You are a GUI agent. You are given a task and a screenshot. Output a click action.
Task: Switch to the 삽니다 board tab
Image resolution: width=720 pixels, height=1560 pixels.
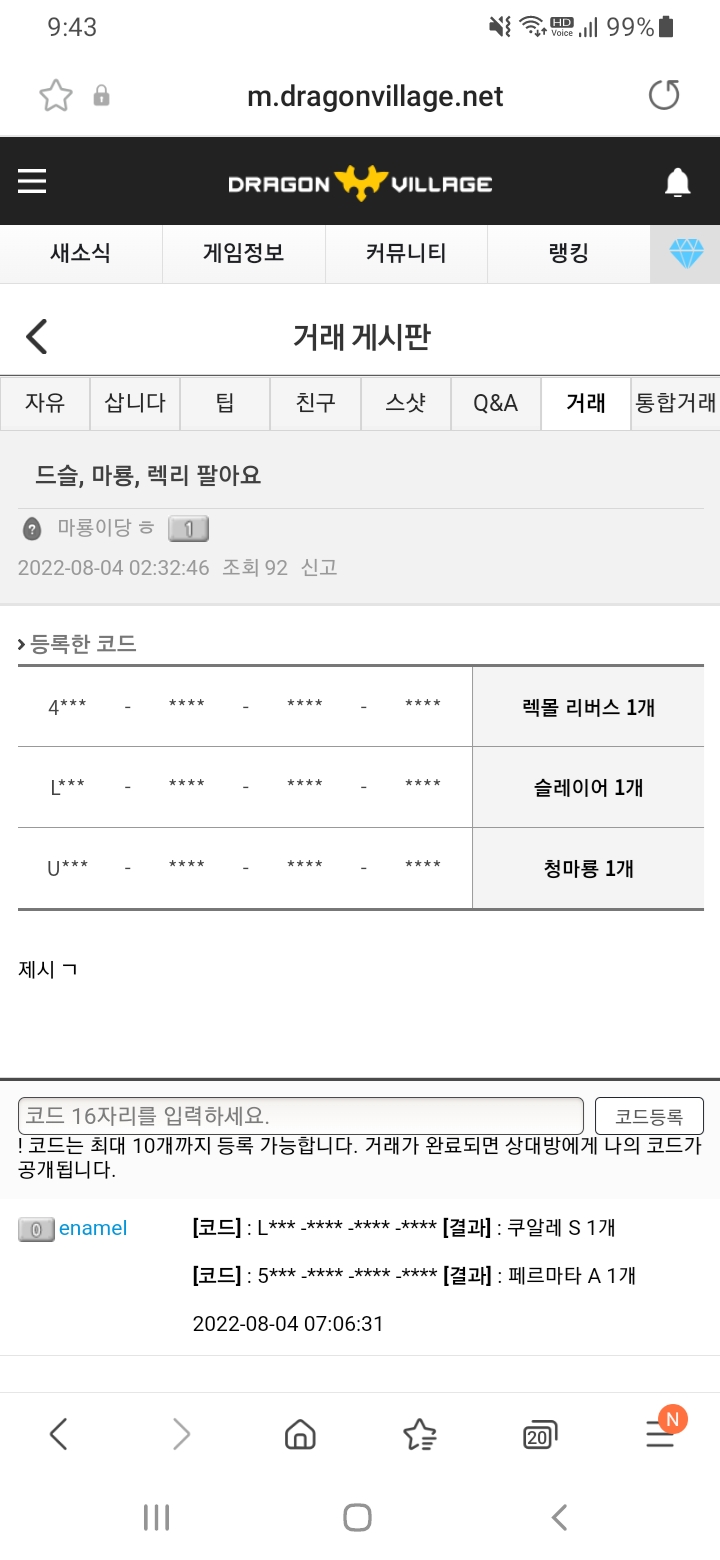click(135, 403)
